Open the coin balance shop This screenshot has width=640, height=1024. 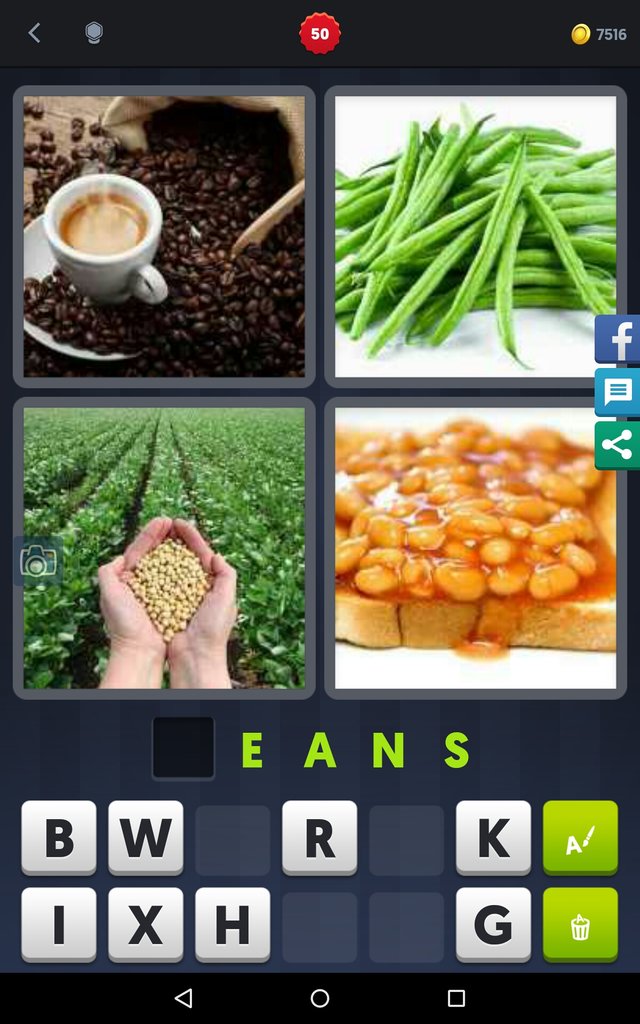[x=598, y=34]
